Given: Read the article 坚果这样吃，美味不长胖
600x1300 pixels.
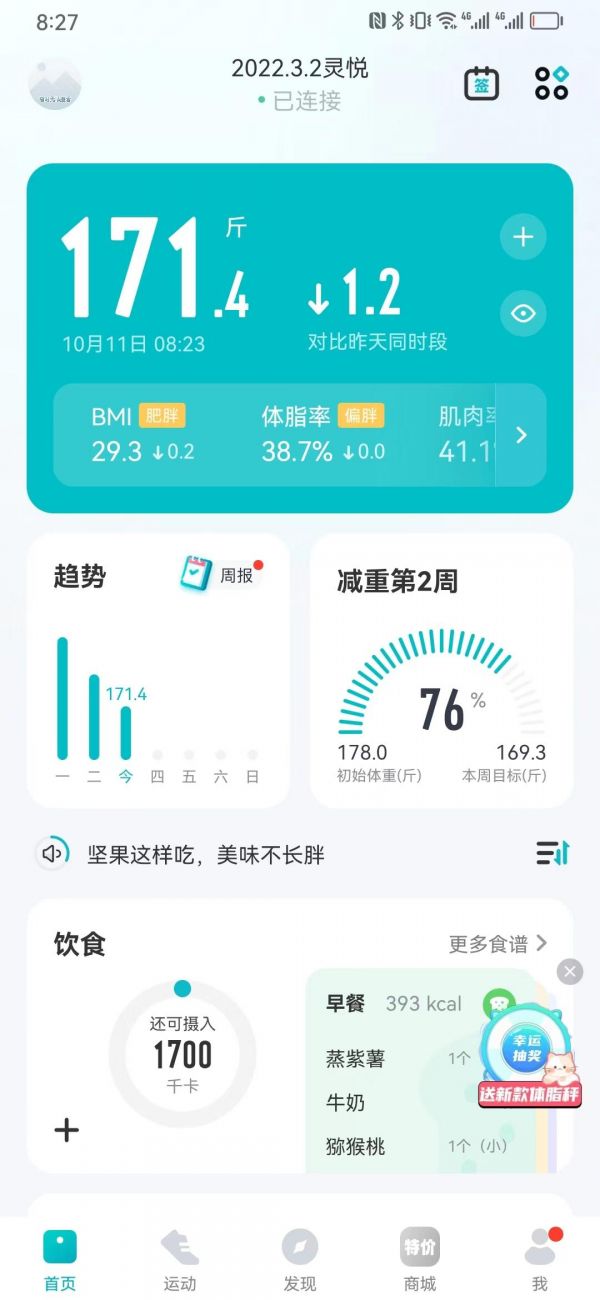Looking at the screenshot, I should [205, 854].
